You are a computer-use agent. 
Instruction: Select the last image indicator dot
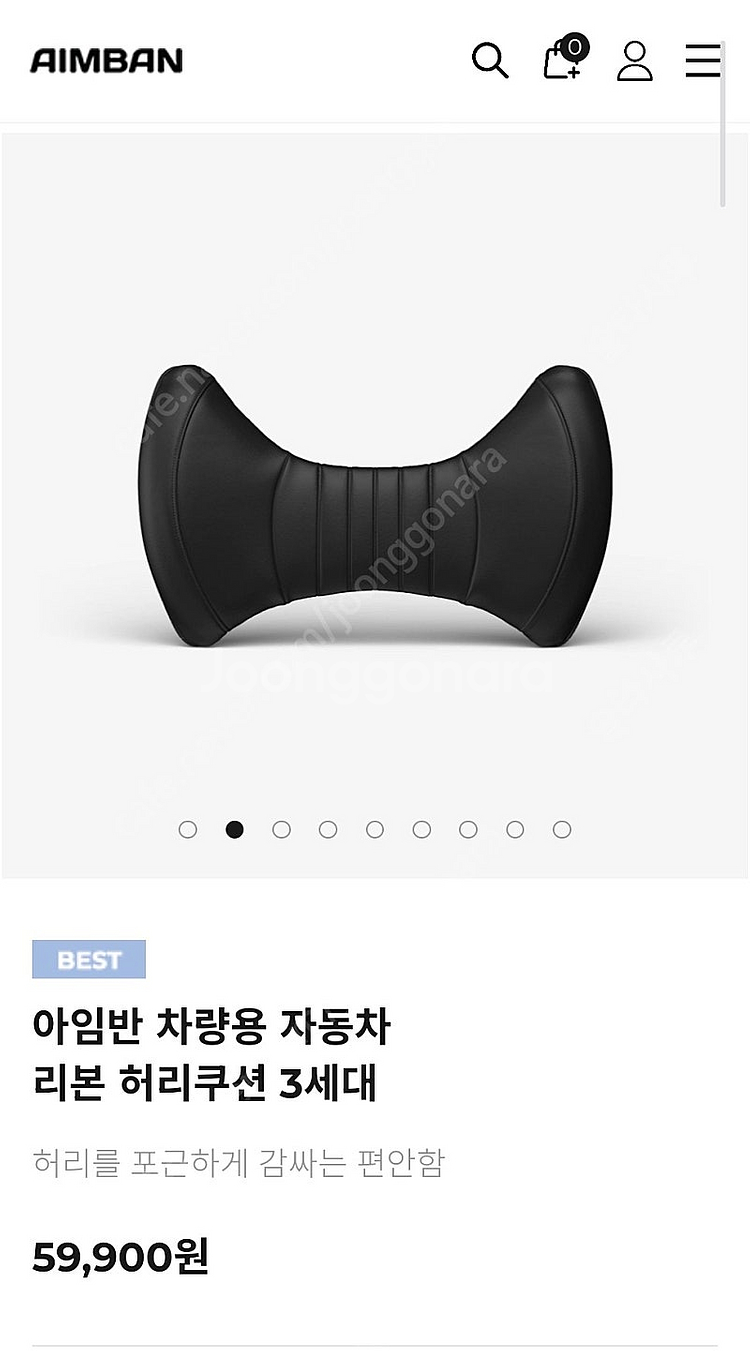coord(562,829)
